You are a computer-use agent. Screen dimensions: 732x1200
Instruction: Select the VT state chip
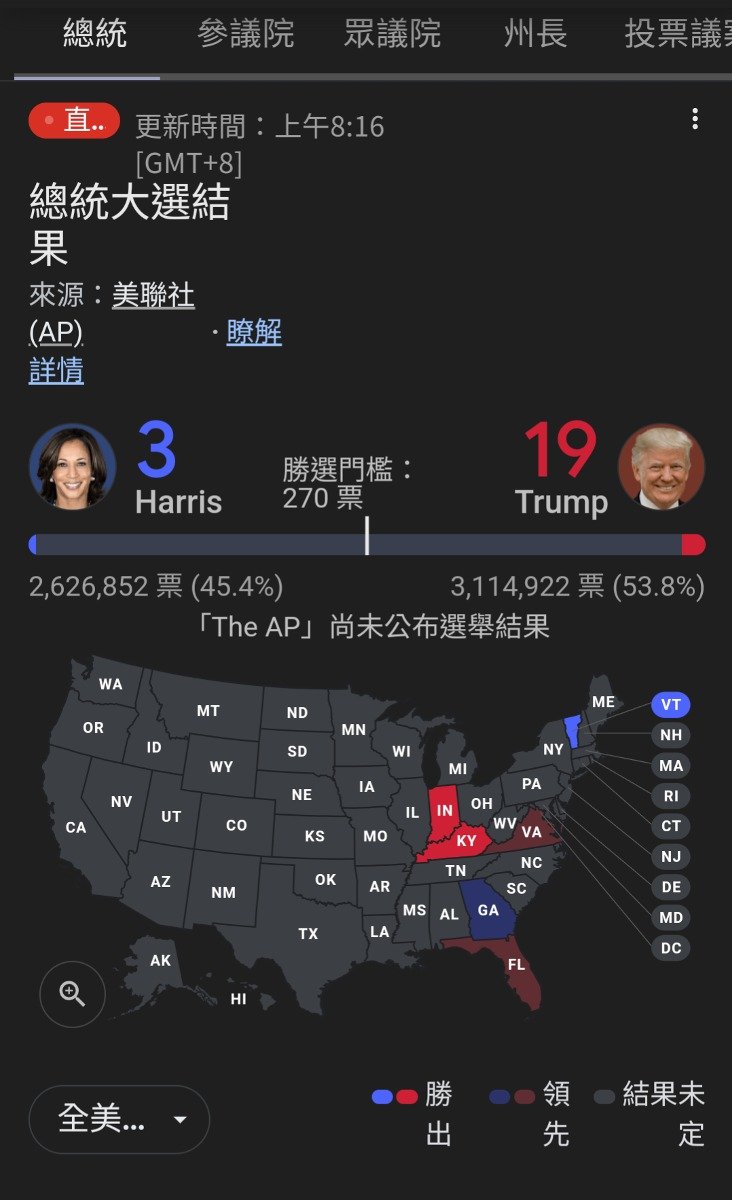(x=670, y=705)
